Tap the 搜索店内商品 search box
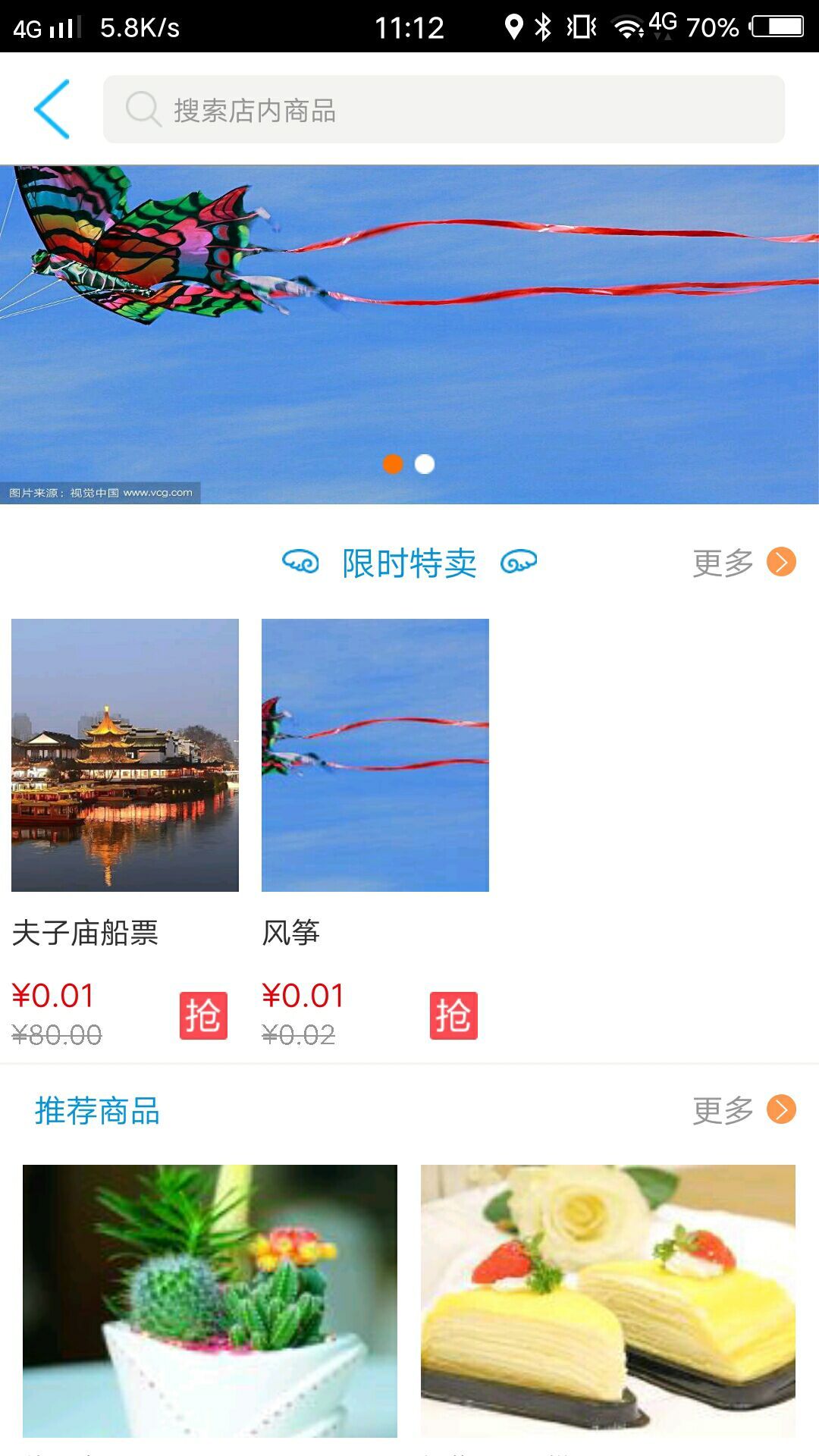 coord(444,109)
